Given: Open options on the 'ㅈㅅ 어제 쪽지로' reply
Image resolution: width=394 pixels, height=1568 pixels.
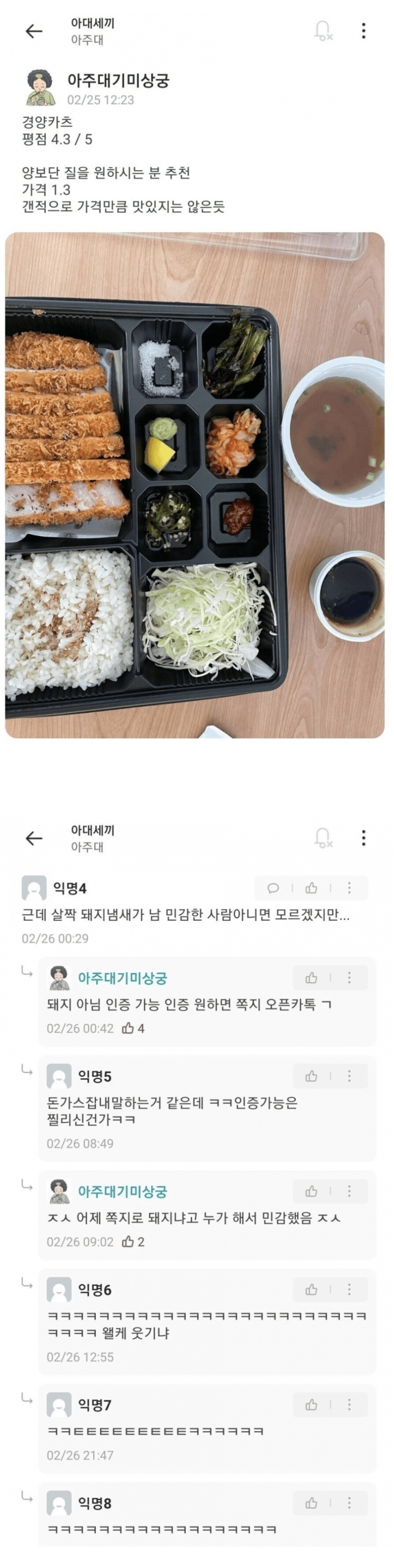Looking at the screenshot, I should point(349,1191).
